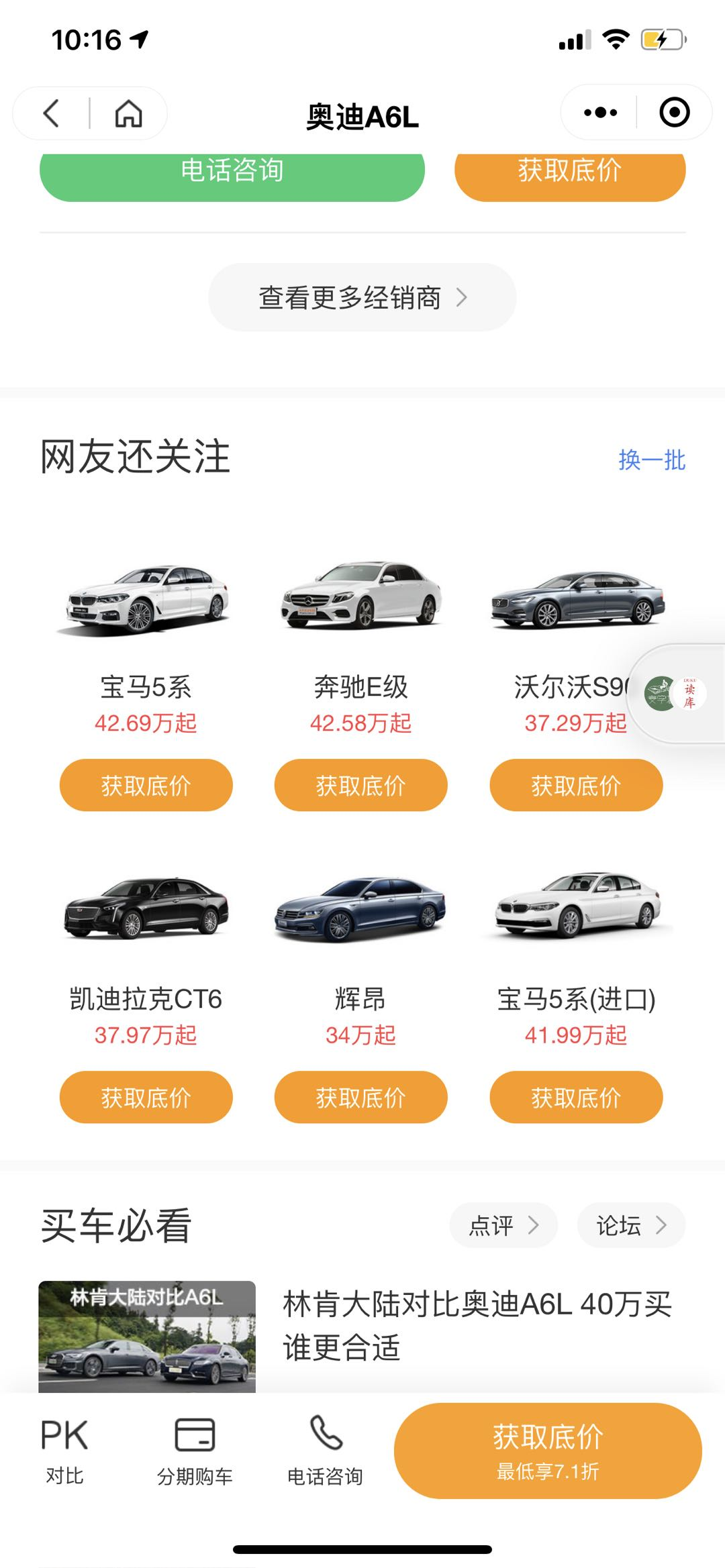The width and height of the screenshot is (725, 1568).
Task: Open the three-dot more menu
Action: [x=600, y=113]
